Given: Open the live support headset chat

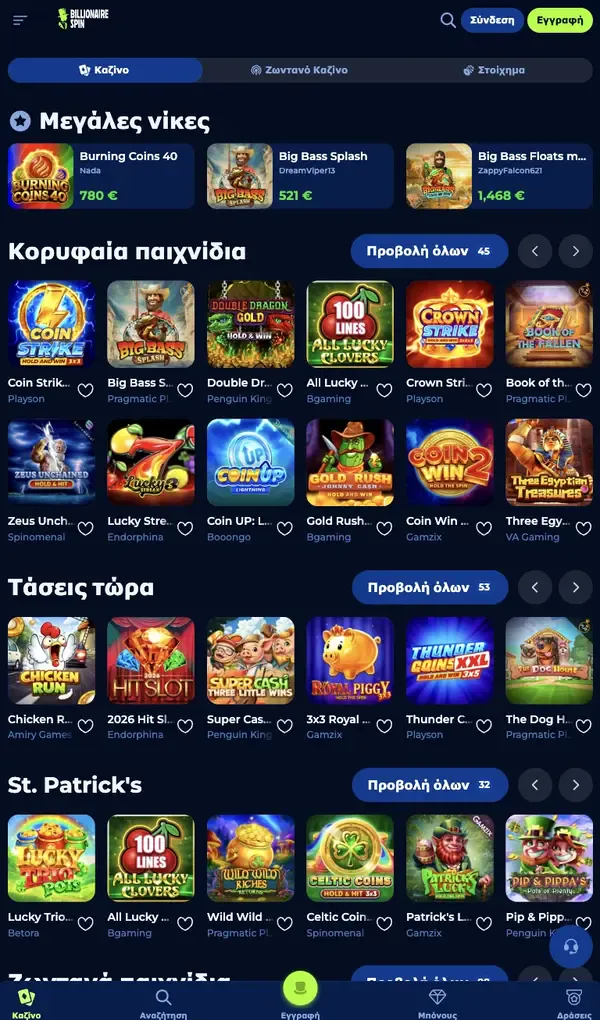Looking at the screenshot, I should [571, 946].
